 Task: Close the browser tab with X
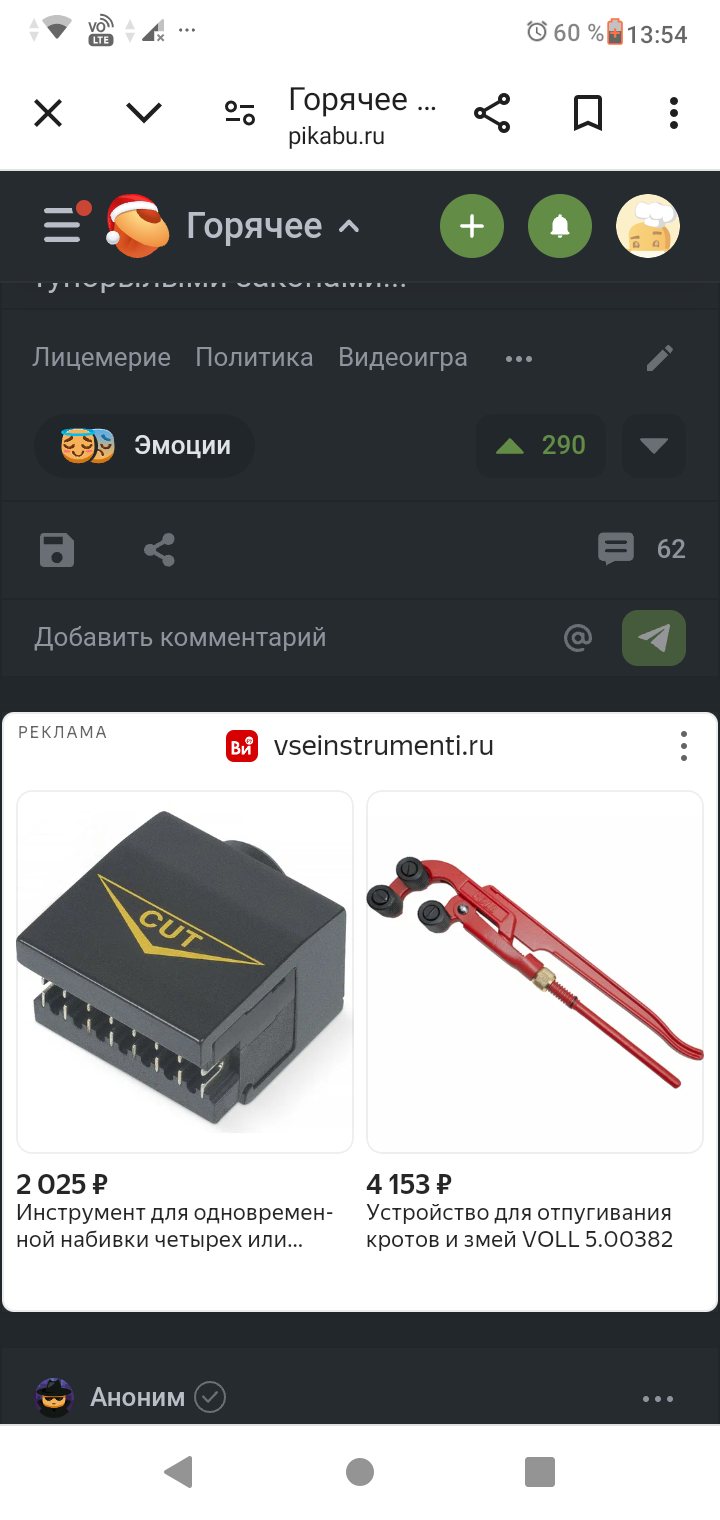(48, 113)
